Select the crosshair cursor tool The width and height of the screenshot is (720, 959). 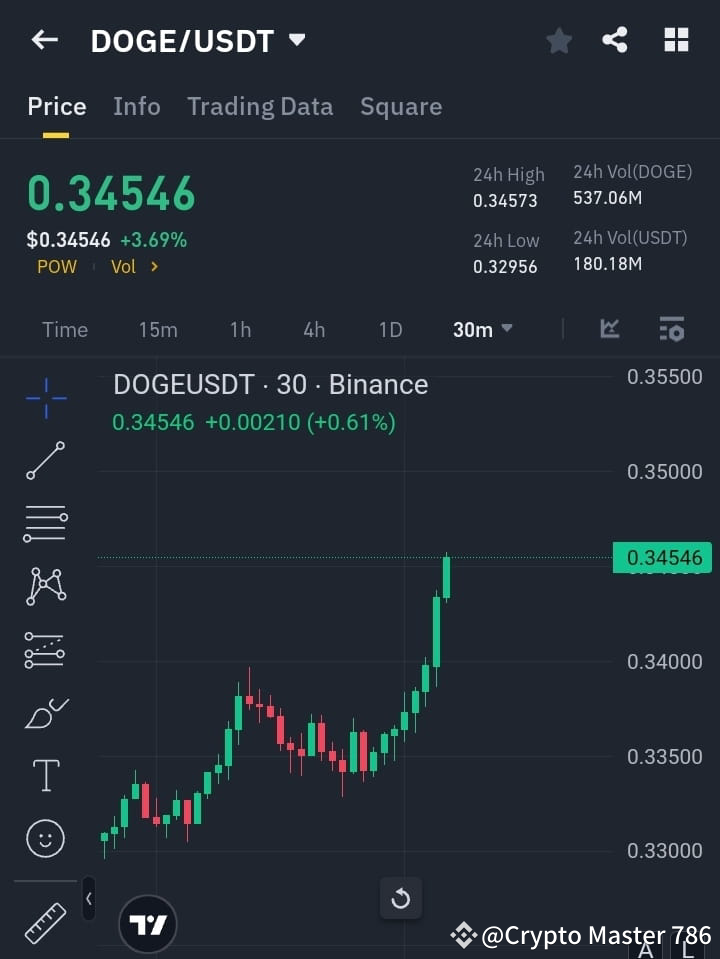pyautogui.click(x=44, y=399)
